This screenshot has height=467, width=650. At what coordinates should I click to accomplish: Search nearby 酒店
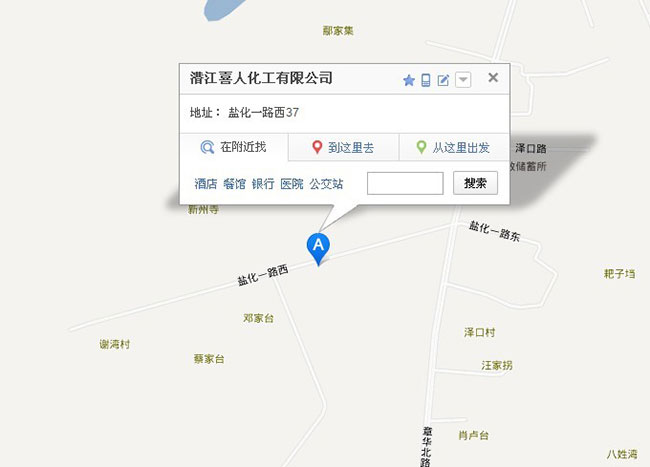point(206,184)
